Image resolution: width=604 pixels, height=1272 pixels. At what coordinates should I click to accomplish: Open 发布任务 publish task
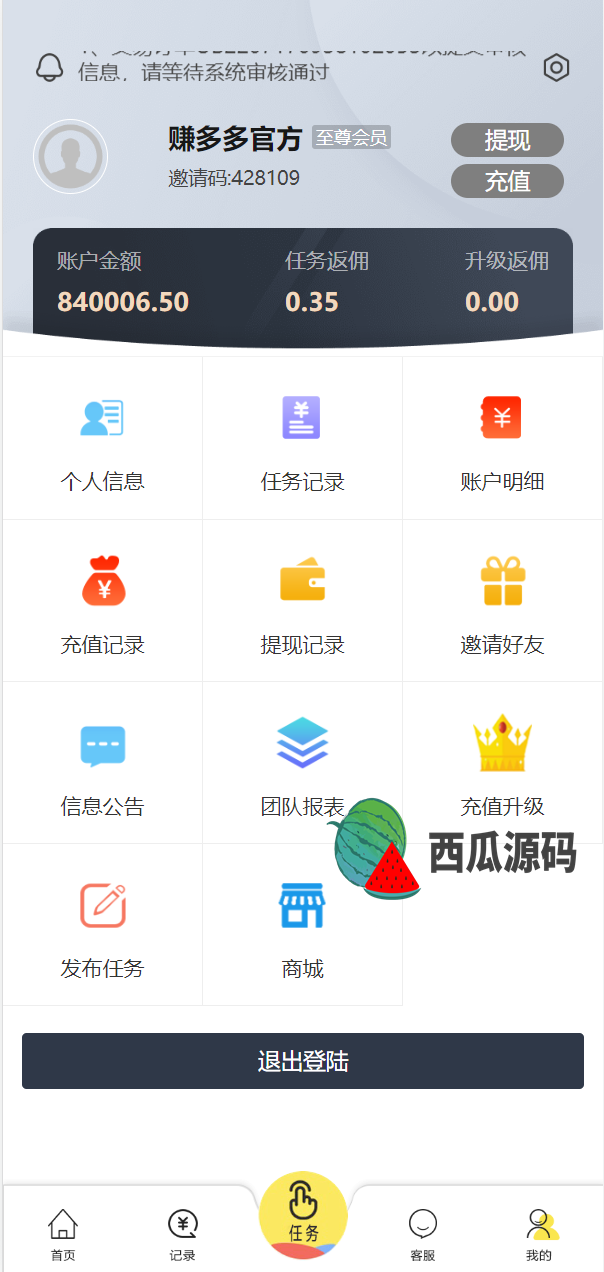pos(102,925)
